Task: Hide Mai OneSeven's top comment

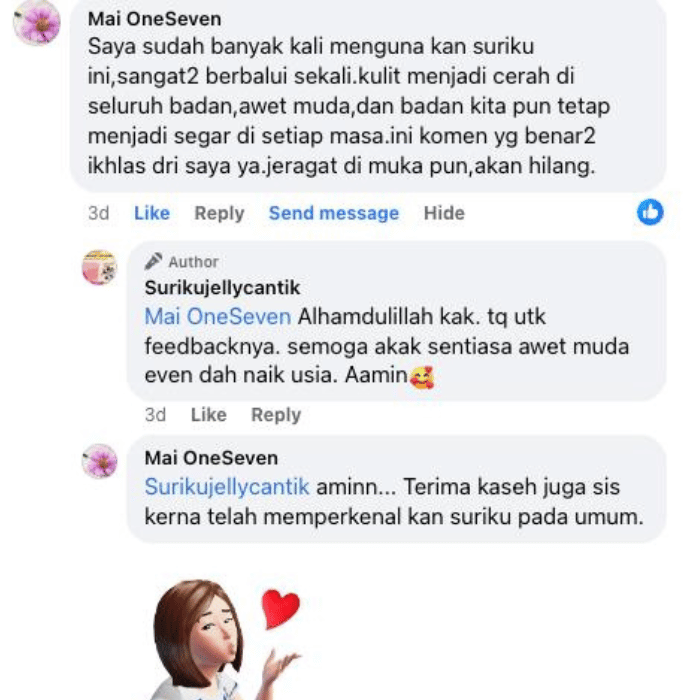Action: [x=443, y=213]
